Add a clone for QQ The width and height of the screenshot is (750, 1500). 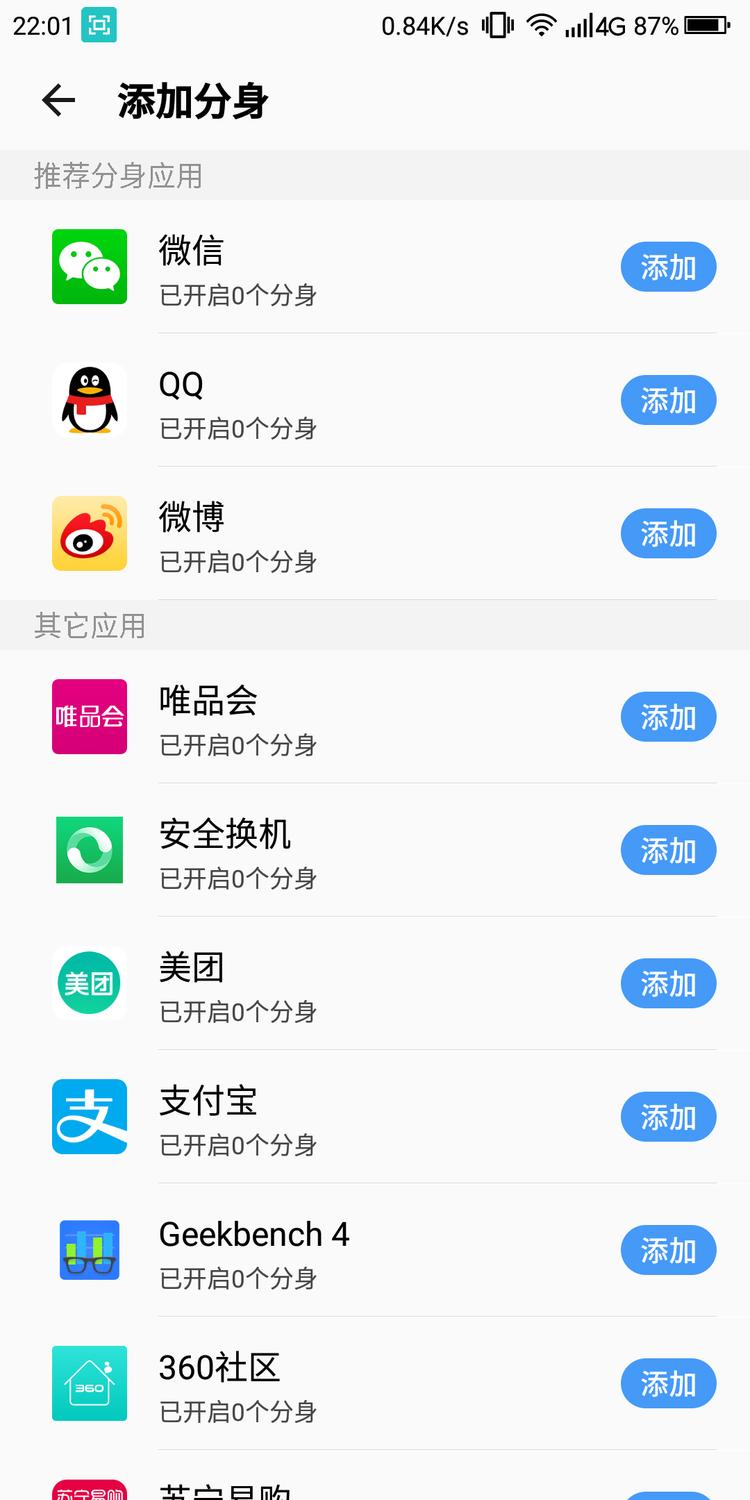(x=668, y=400)
